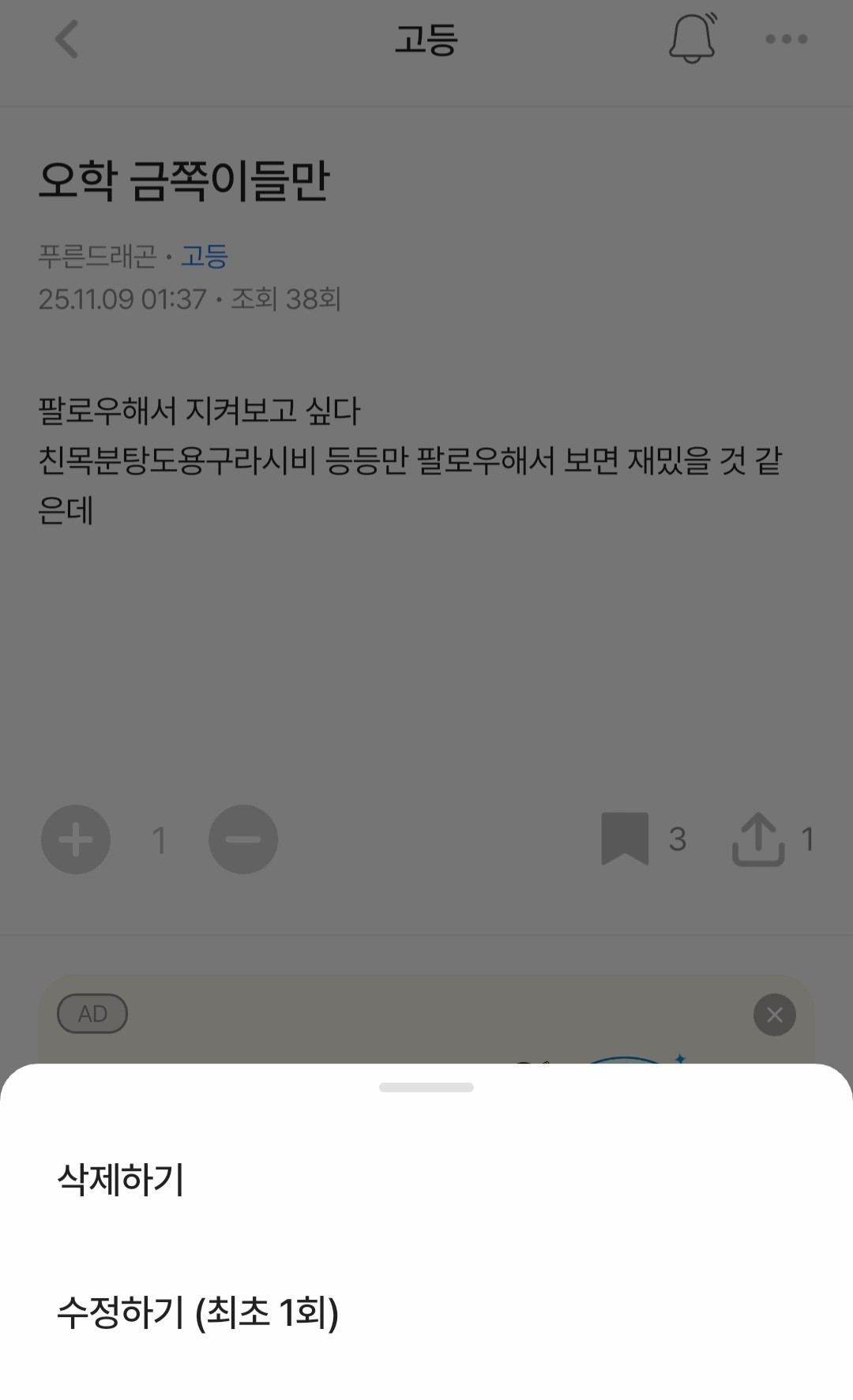Click author name 푸른드래곤
Viewport: 853px width, 1400px height.
click(x=100, y=257)
